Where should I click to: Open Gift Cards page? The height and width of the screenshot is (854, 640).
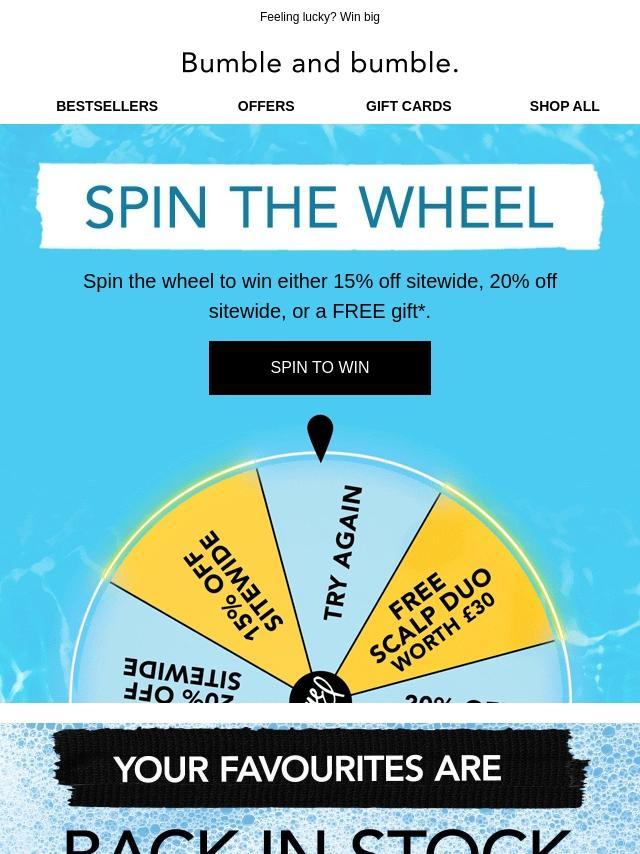click(408, 106)
